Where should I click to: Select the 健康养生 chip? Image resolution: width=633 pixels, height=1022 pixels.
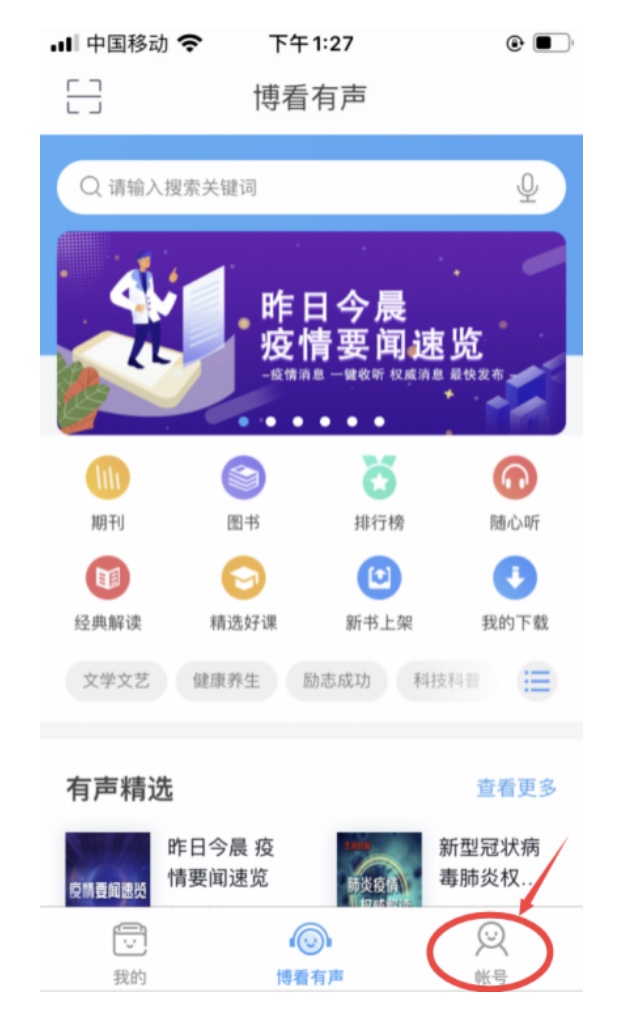click(226, 681)
